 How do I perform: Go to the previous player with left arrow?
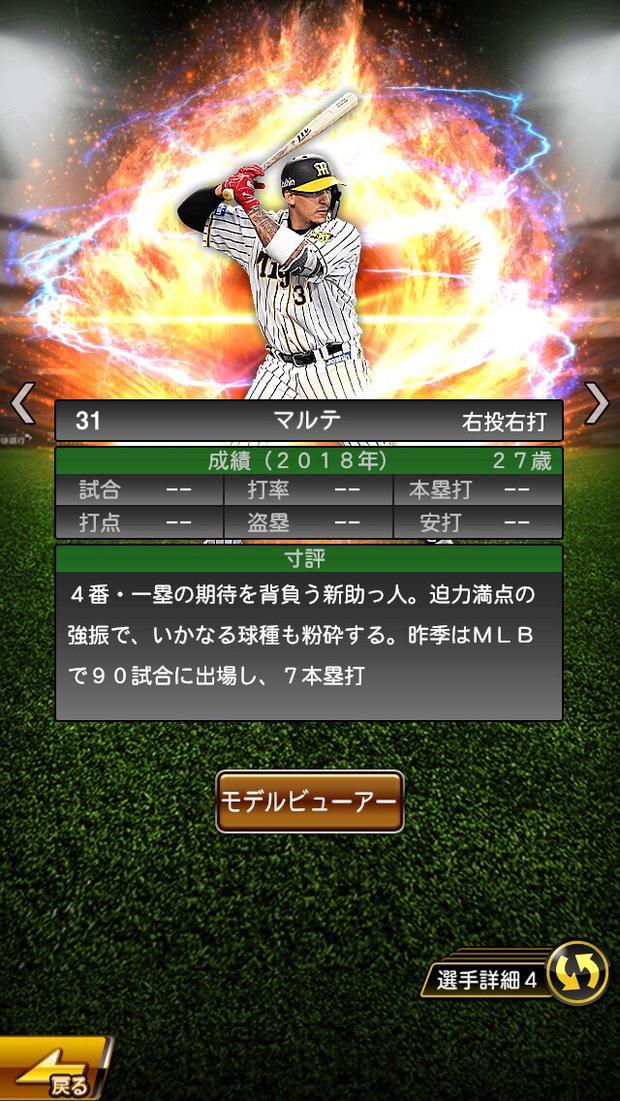[x=22, y=404]
